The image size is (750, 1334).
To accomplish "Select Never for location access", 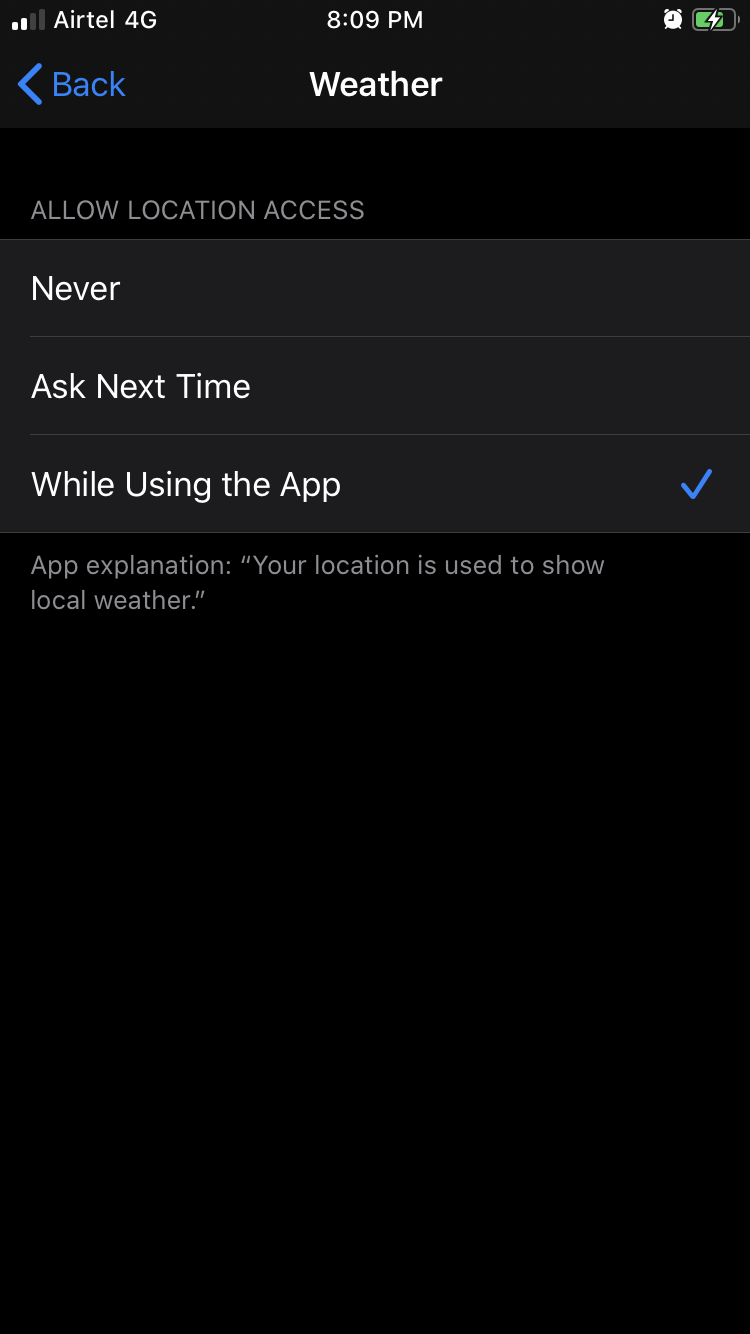I will [x=375, y=288].
